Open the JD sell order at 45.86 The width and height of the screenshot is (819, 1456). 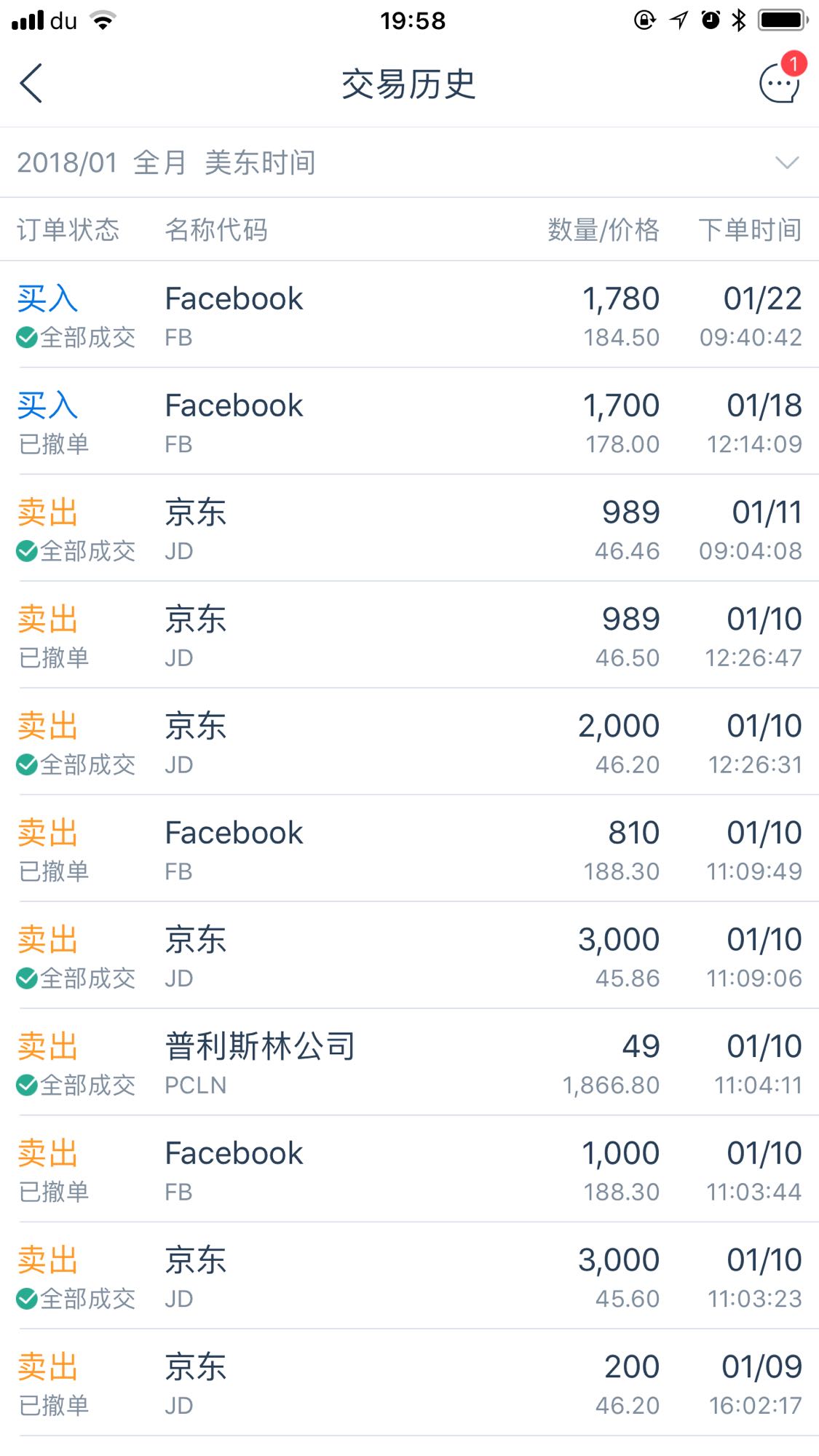[x=409, y=956]
